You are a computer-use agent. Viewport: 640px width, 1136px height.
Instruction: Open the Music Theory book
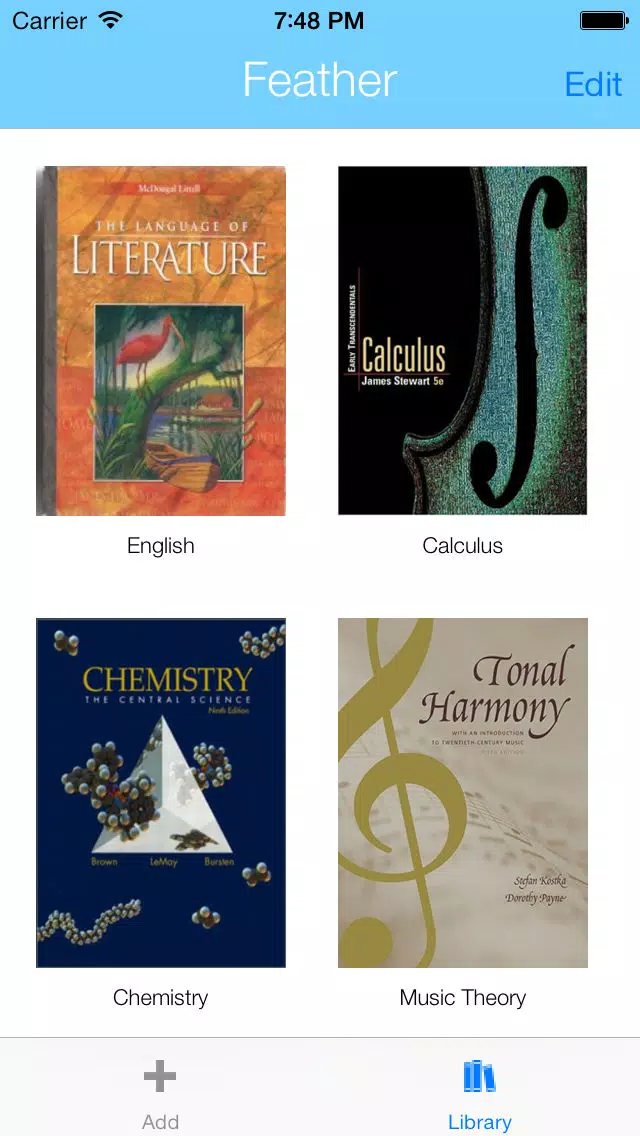pos(462,793)
